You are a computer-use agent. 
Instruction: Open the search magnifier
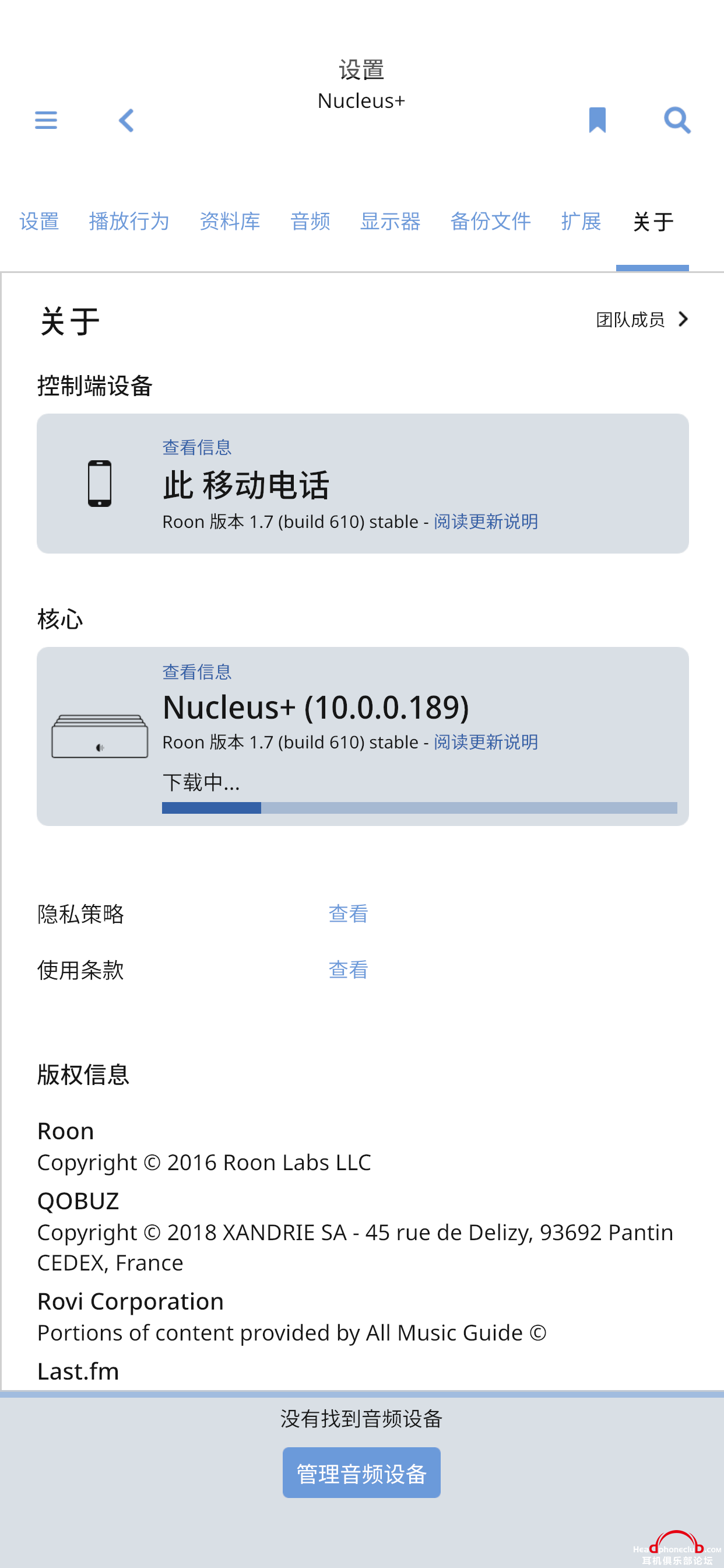tap(677, 120)
